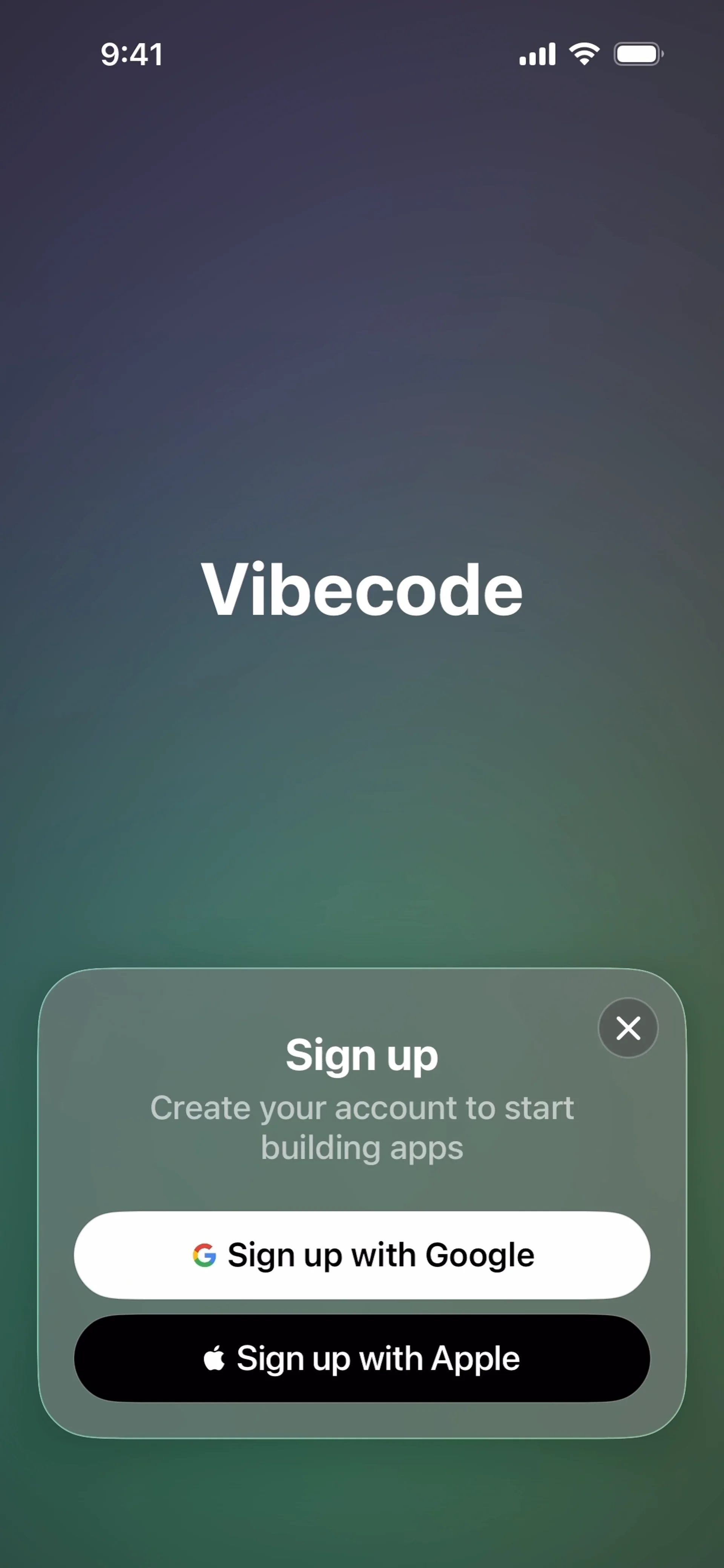
Task: Choose Sign up with Google
Action: pyautogui.click(x=362, y=1255)
